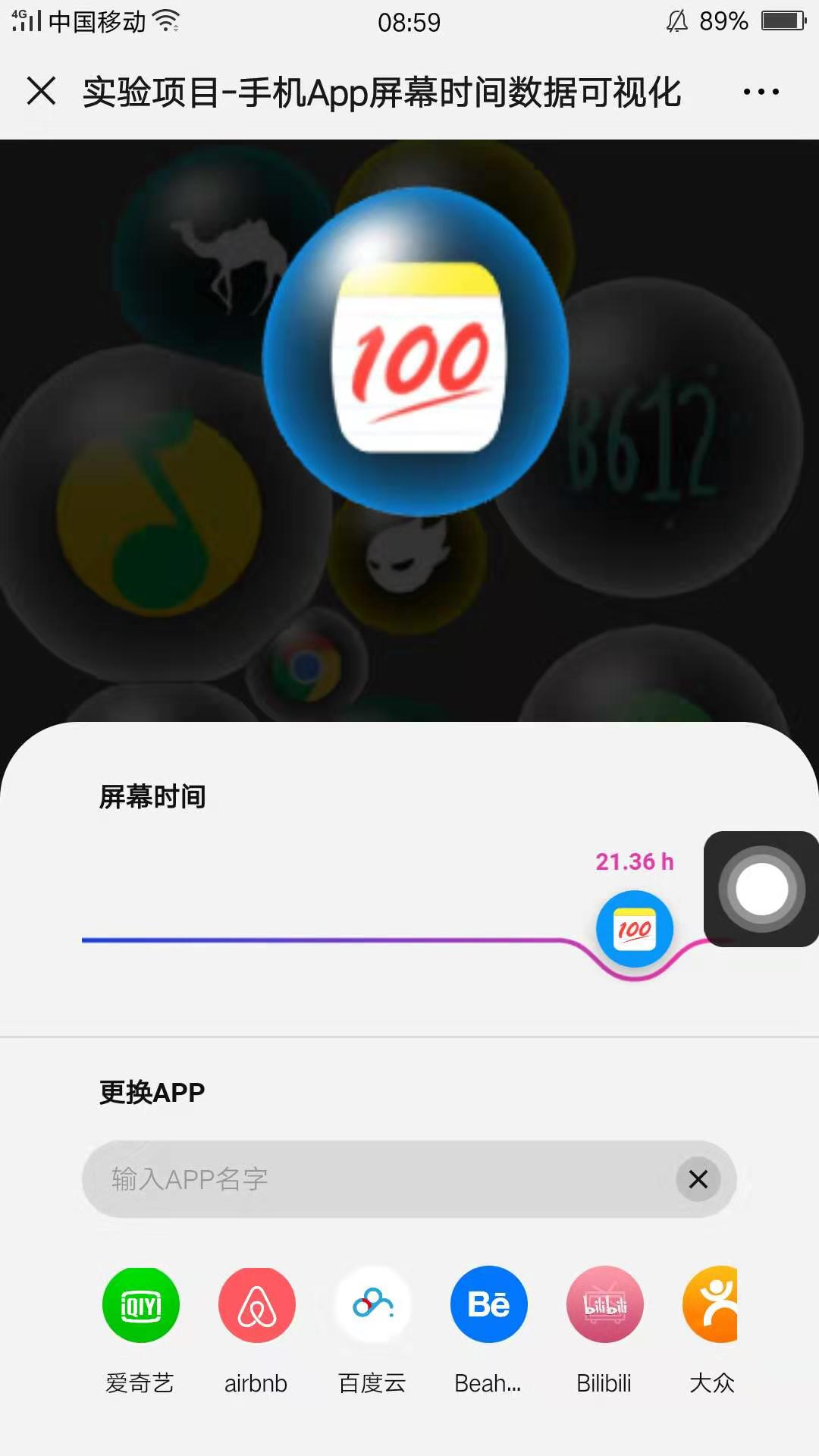This screenshot has width=819, height=1456.
Task: Select the 爱奇艺 app
Action: pyautogui.click(x=141, y=1305)
